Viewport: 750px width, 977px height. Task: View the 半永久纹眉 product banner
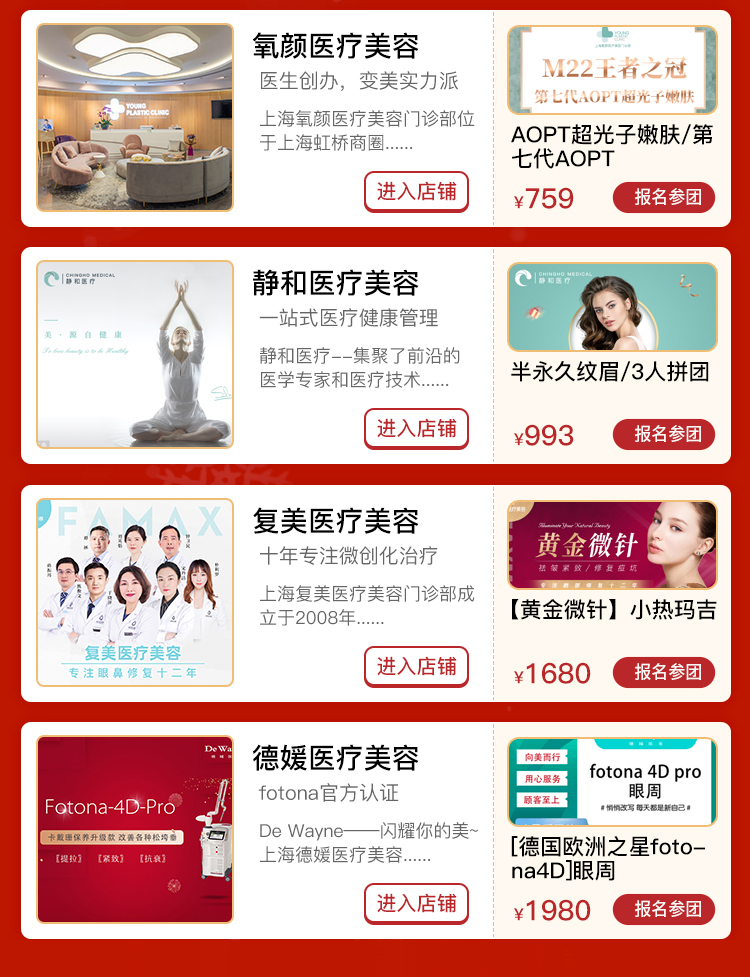pos(612,307)
